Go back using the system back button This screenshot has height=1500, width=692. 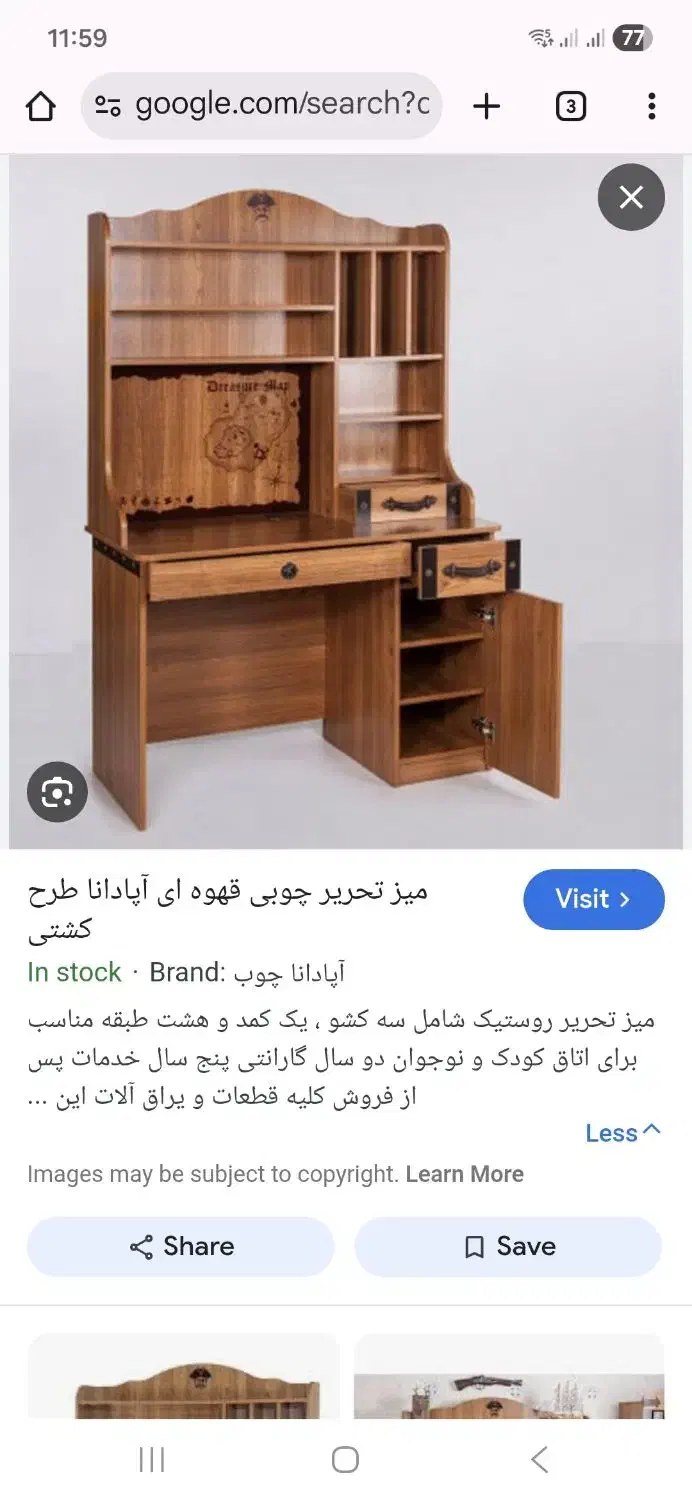coord(539,1460)
